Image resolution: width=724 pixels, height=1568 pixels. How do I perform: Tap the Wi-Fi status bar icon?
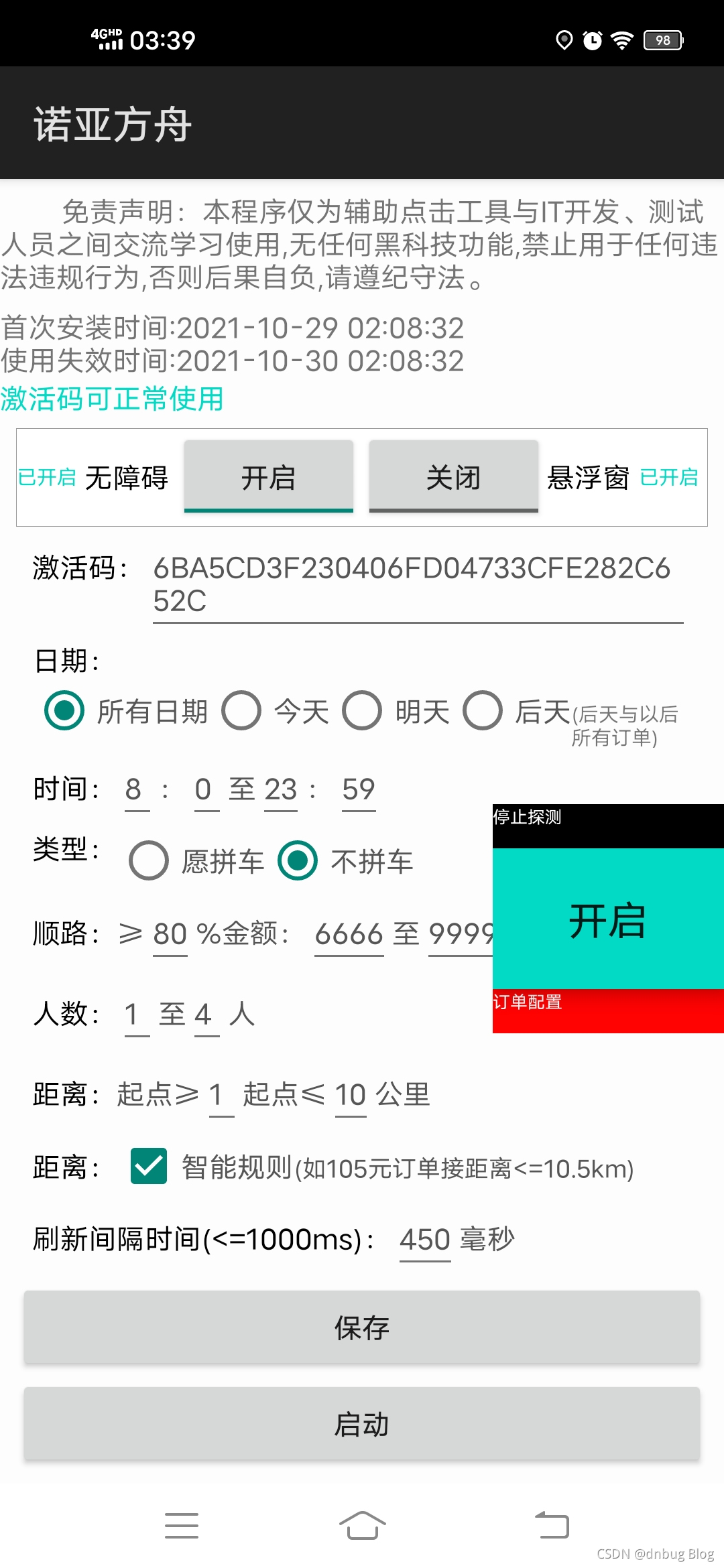(620, 40)
